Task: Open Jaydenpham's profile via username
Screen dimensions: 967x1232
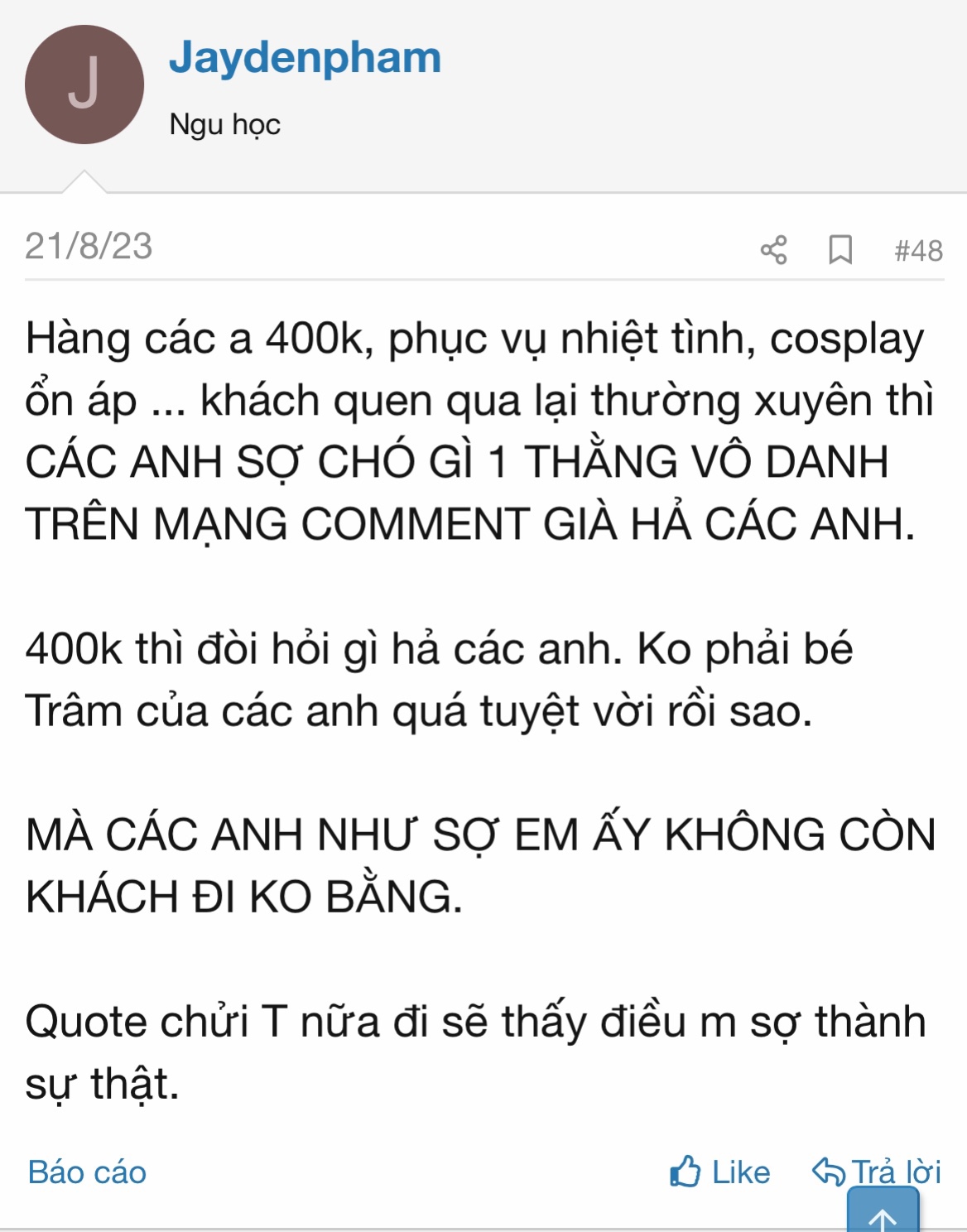Action: pos(305,58)
